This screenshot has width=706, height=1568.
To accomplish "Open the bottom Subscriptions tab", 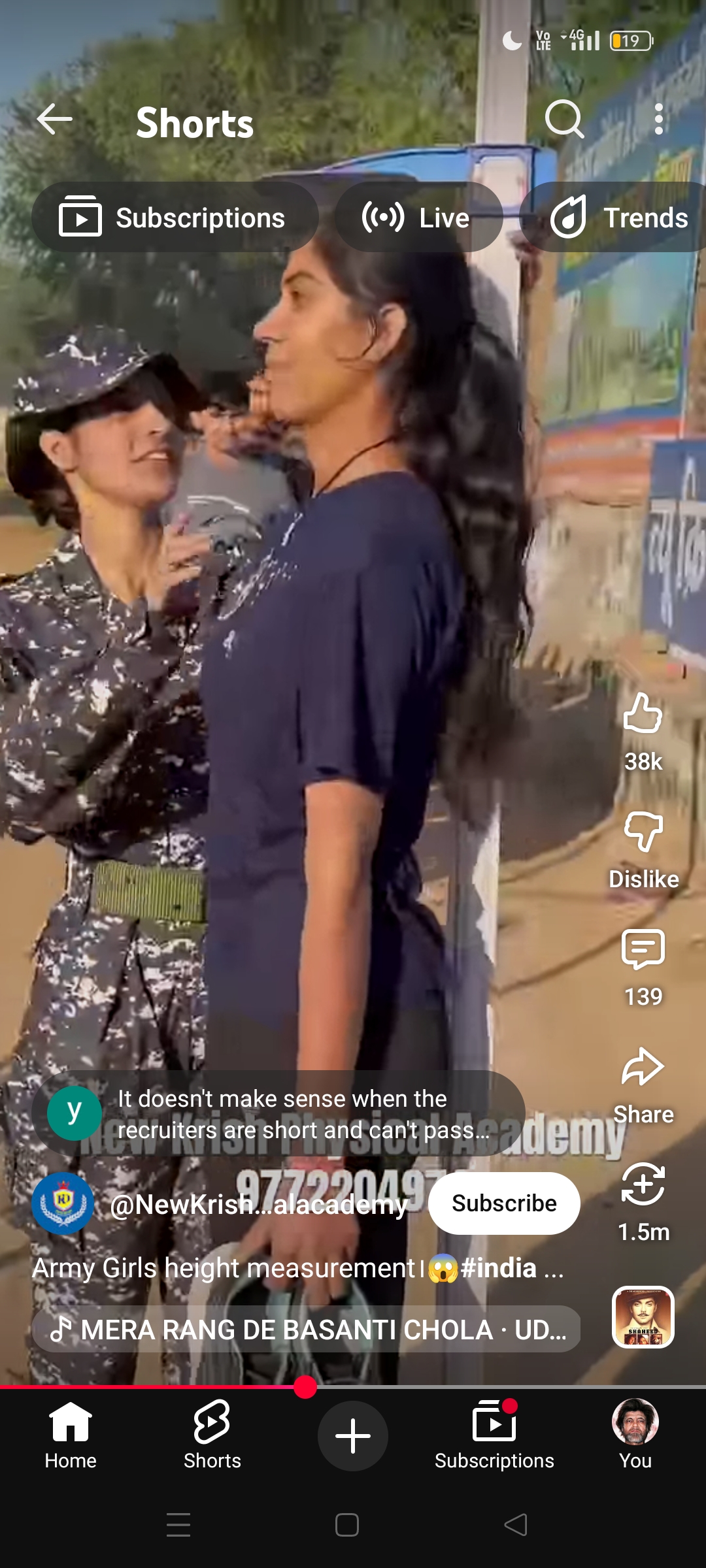I will click(494, 1435).
